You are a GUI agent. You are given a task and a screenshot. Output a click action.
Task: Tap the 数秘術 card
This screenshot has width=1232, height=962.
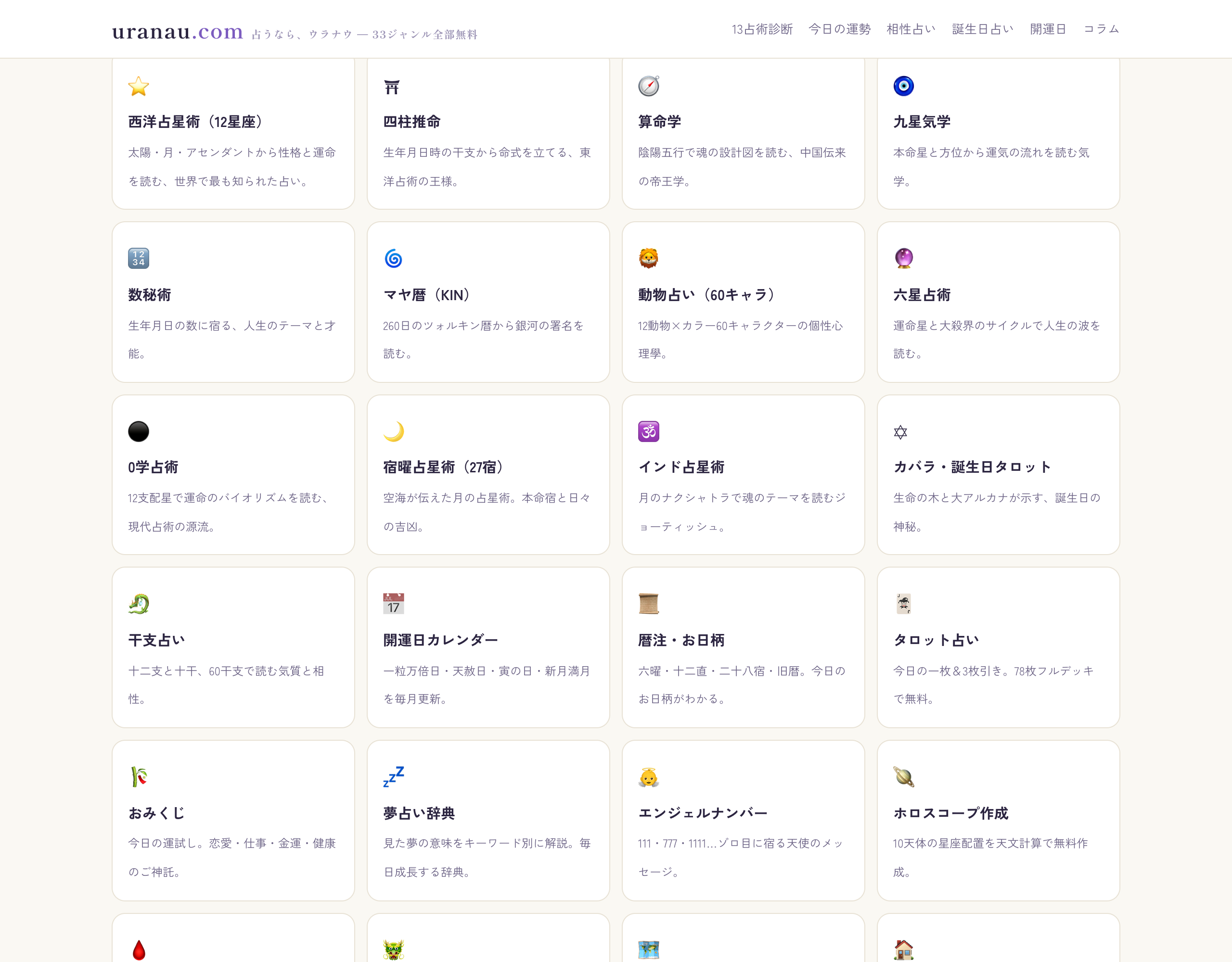(233, 302)
